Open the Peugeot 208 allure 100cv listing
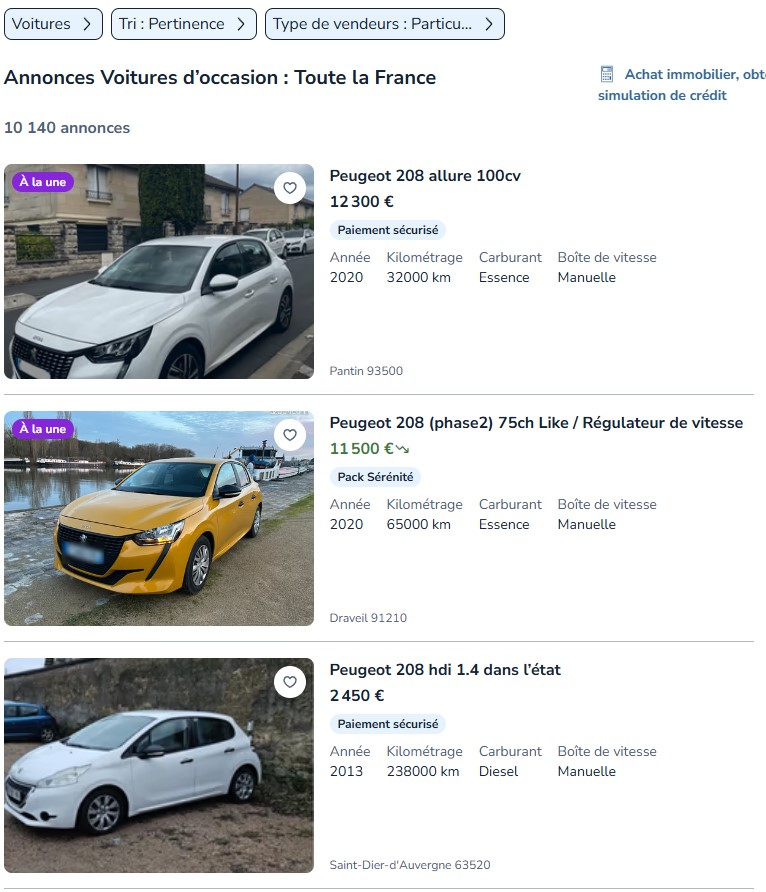The width and height of the screenshot is (766, 892). 425,176
